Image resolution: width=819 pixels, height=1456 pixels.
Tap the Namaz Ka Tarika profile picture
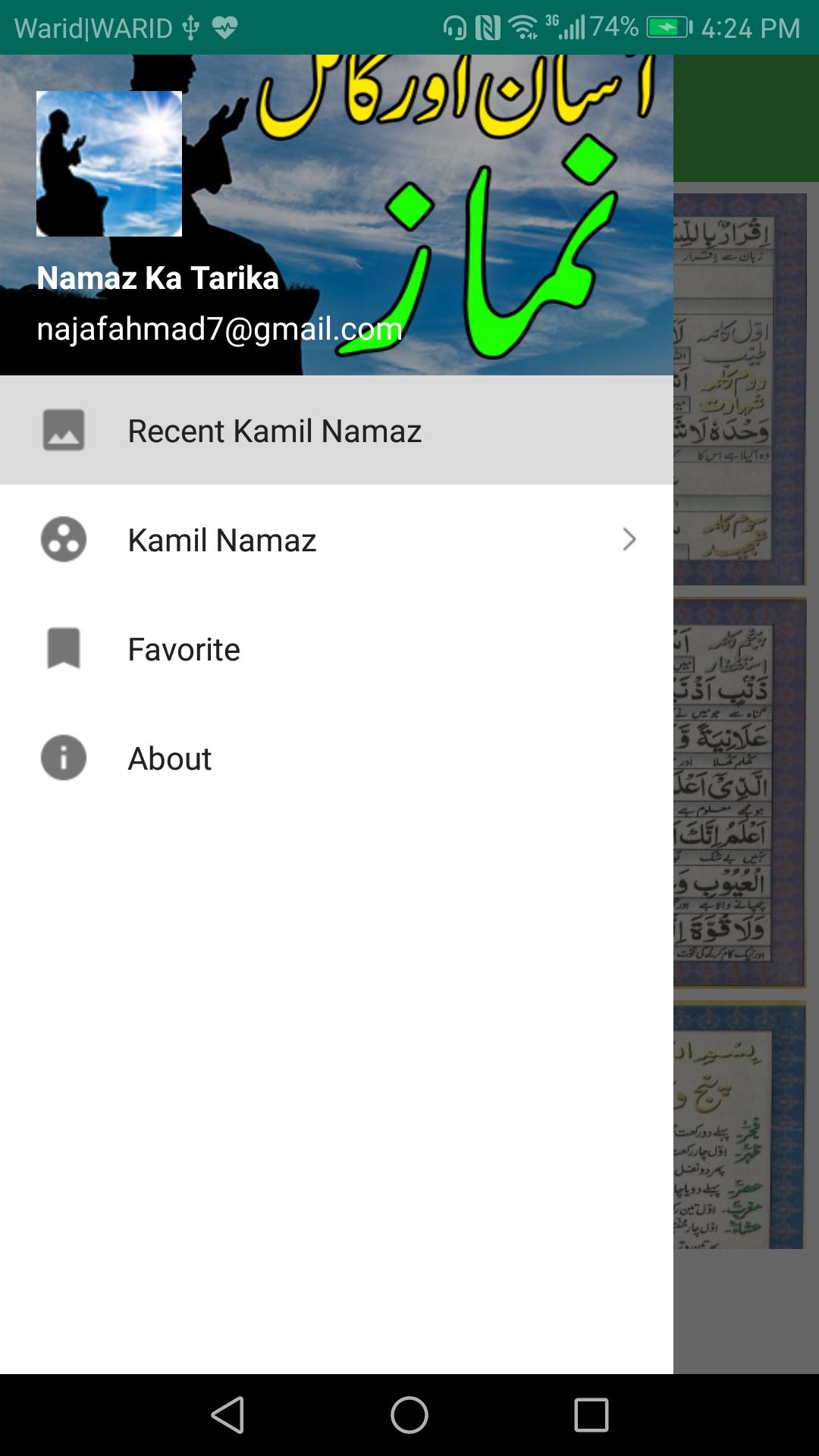[x=109, y=164]
